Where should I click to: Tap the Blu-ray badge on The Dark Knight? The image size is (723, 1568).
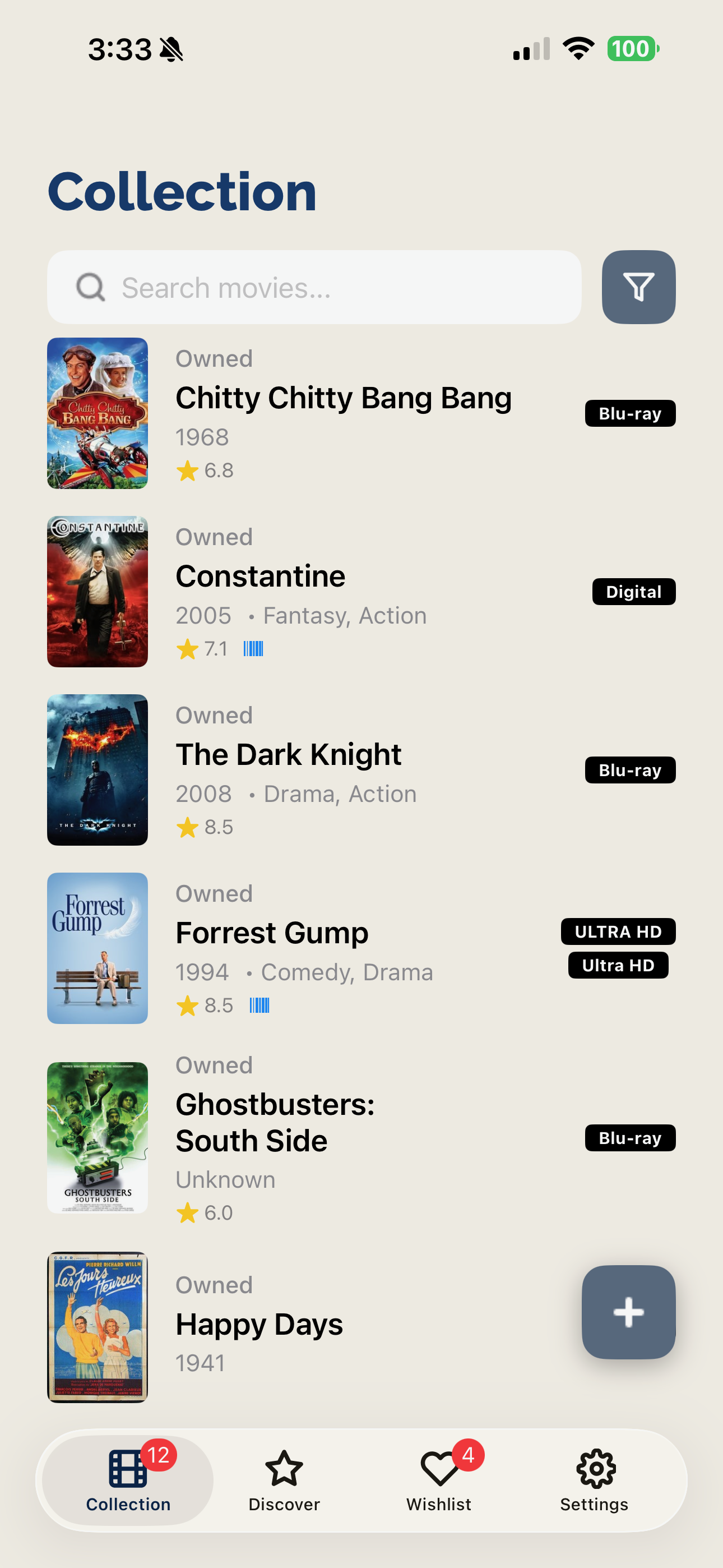(x=630, y=769)
